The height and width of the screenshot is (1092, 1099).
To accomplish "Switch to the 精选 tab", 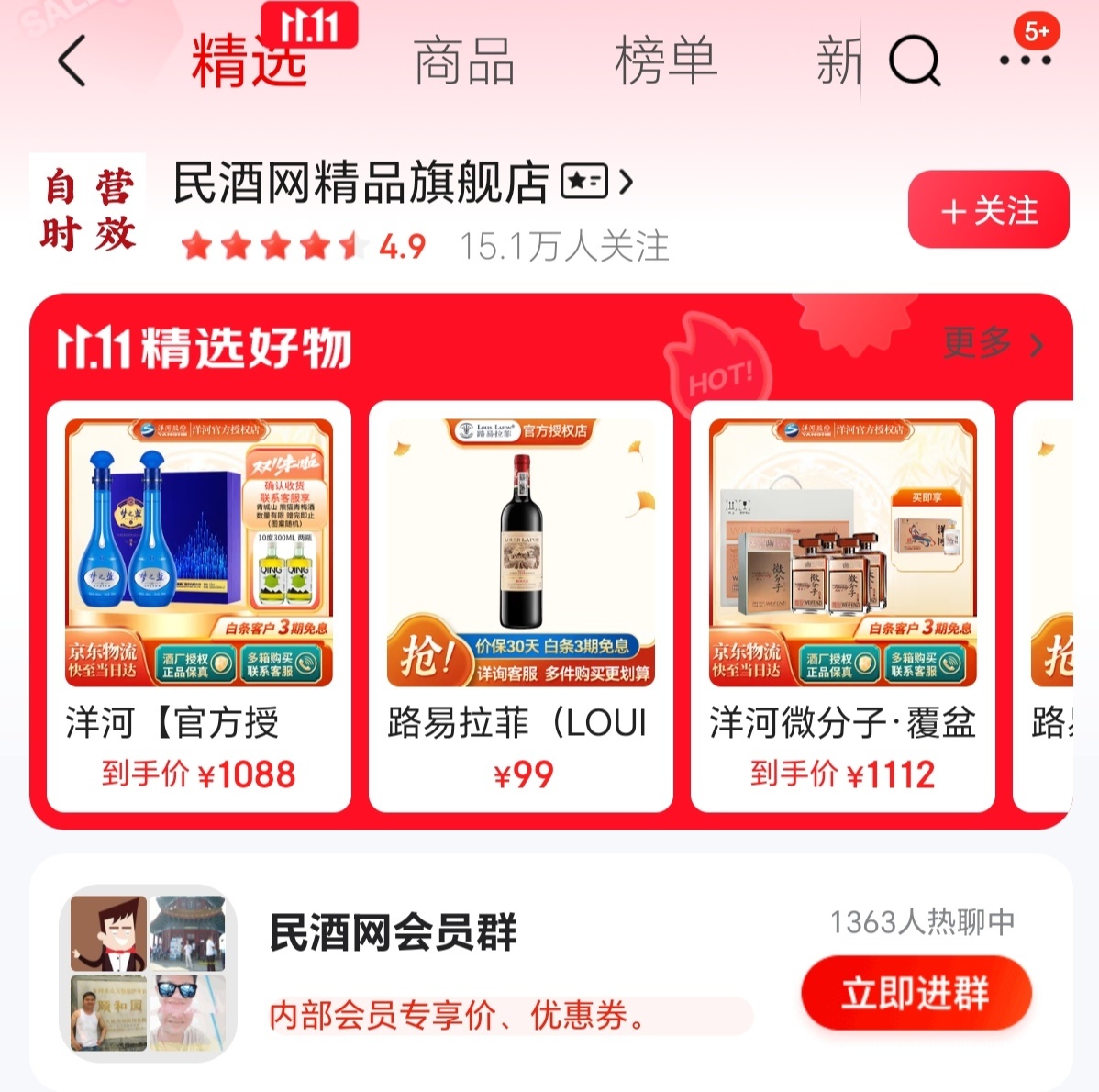I will click(250, 61).
